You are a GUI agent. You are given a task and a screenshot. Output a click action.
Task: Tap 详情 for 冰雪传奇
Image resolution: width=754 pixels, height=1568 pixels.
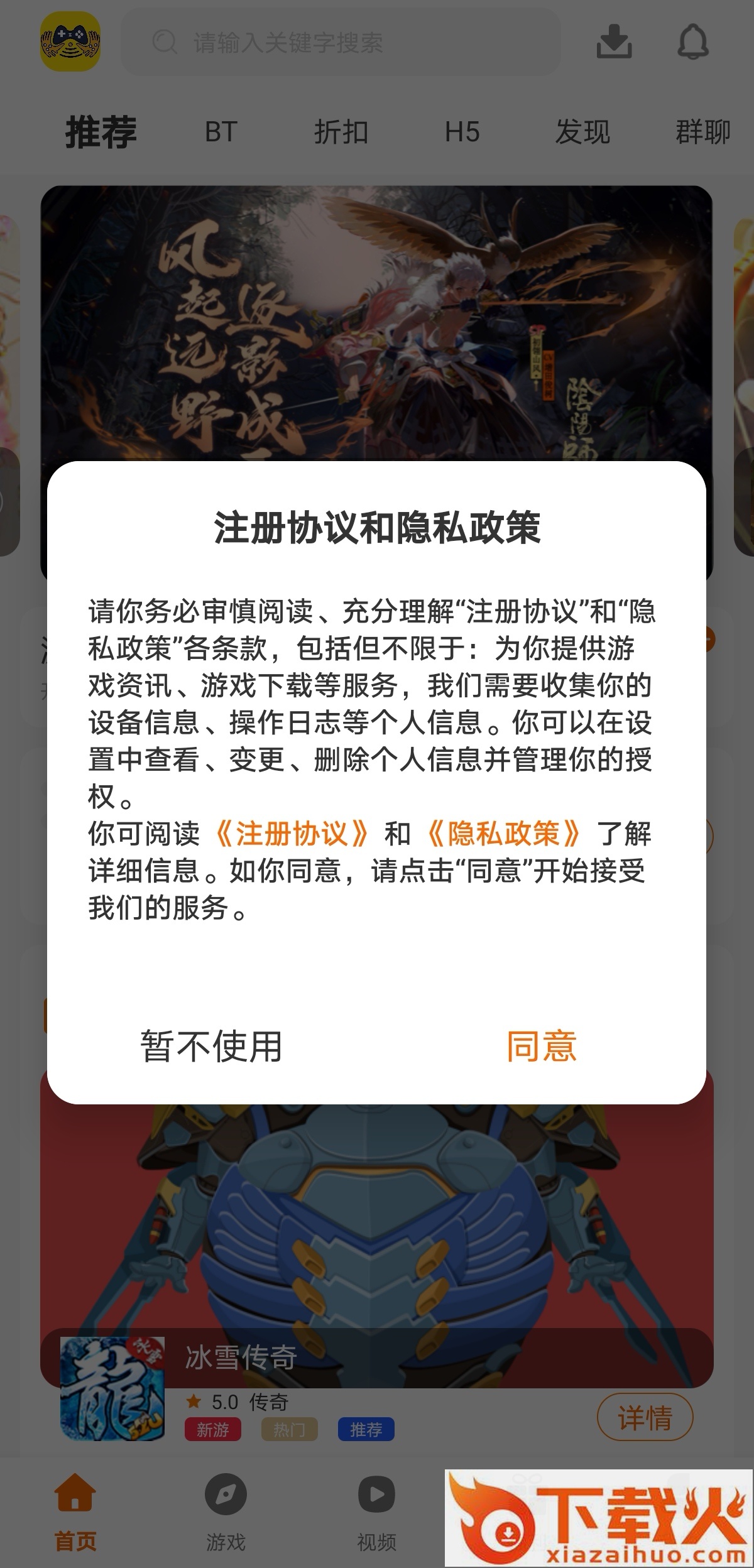645,1417
